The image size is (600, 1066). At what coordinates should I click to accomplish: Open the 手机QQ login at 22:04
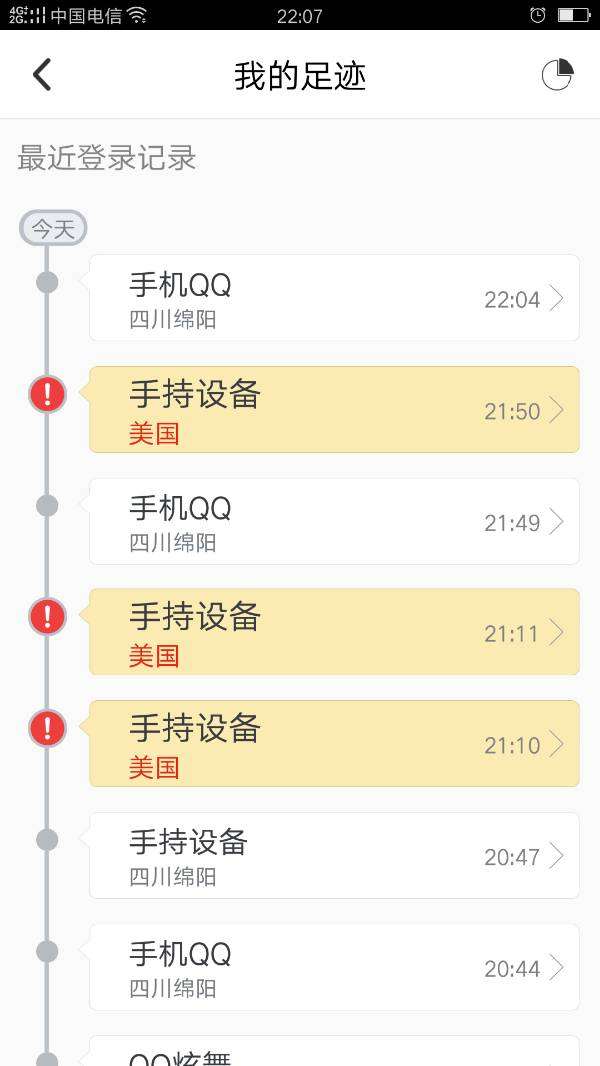pos(334,298)
